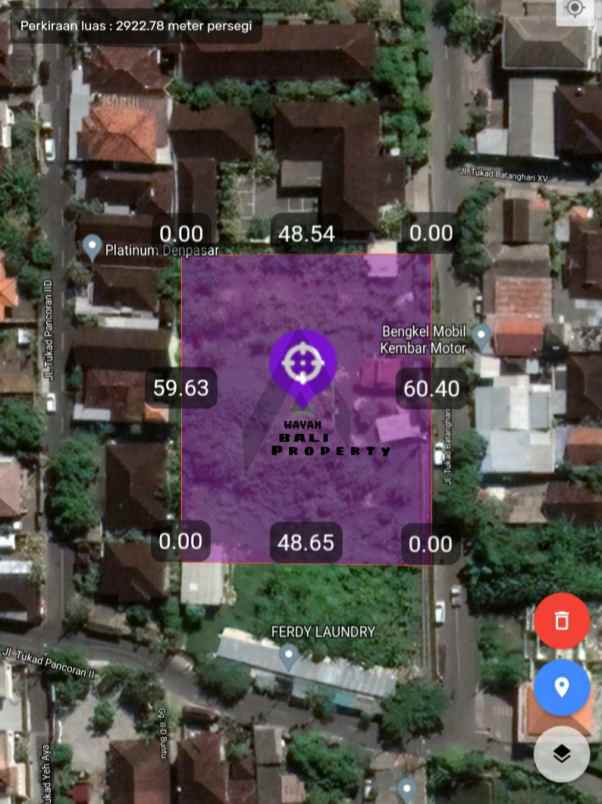Add a marker point with blue pin button
The image size is (602, 804).
(561, 688)
